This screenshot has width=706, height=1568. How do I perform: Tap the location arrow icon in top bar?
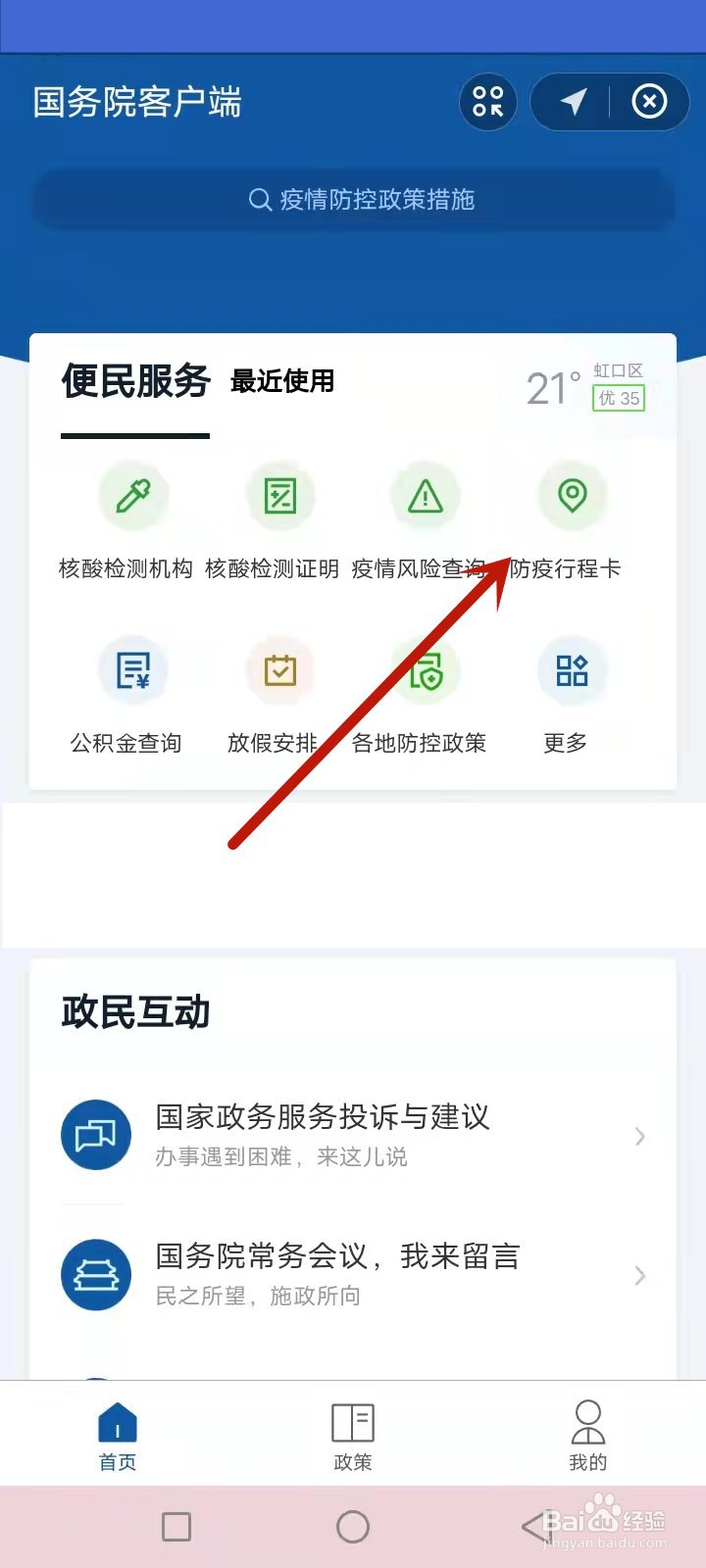coord(575,102)
